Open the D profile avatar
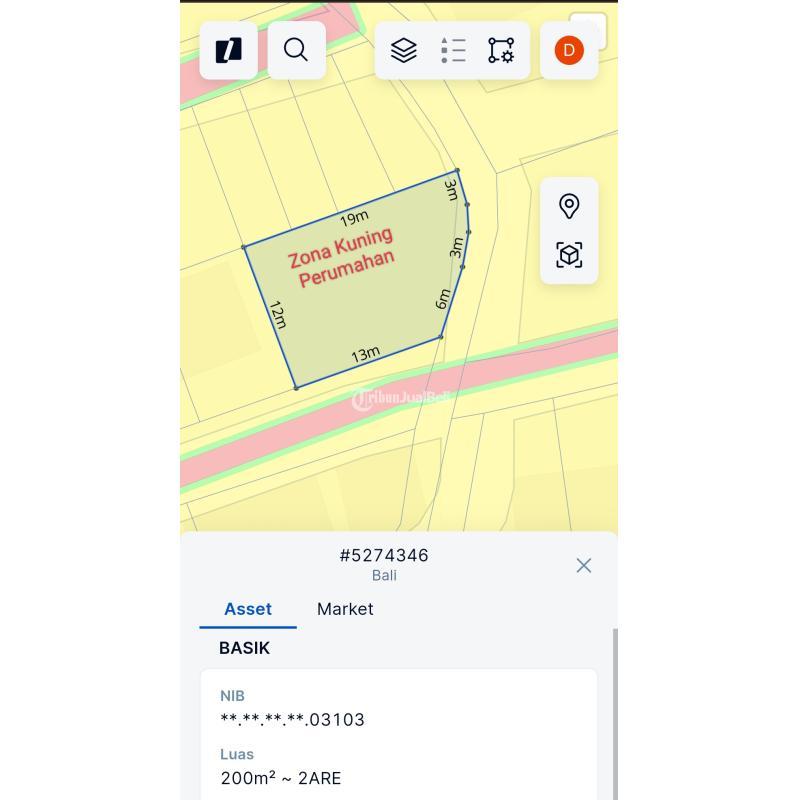The height and width of the screenshot is (800, 800). click(569, 50)
